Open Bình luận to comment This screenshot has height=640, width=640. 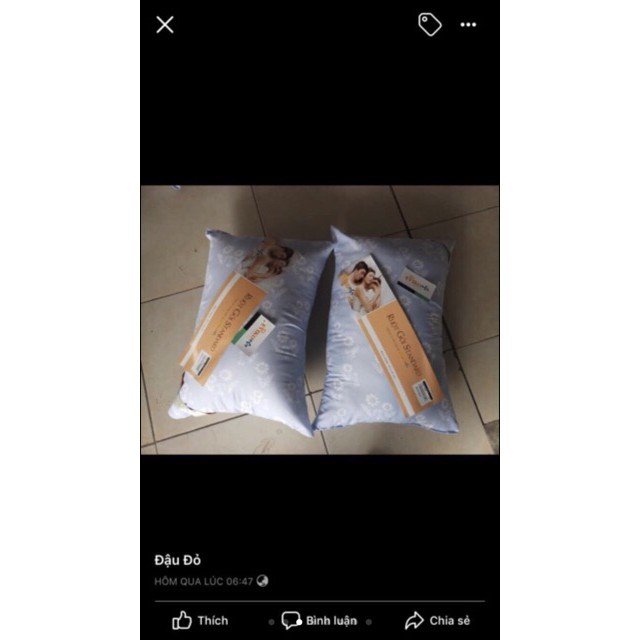tap(320, 620)
